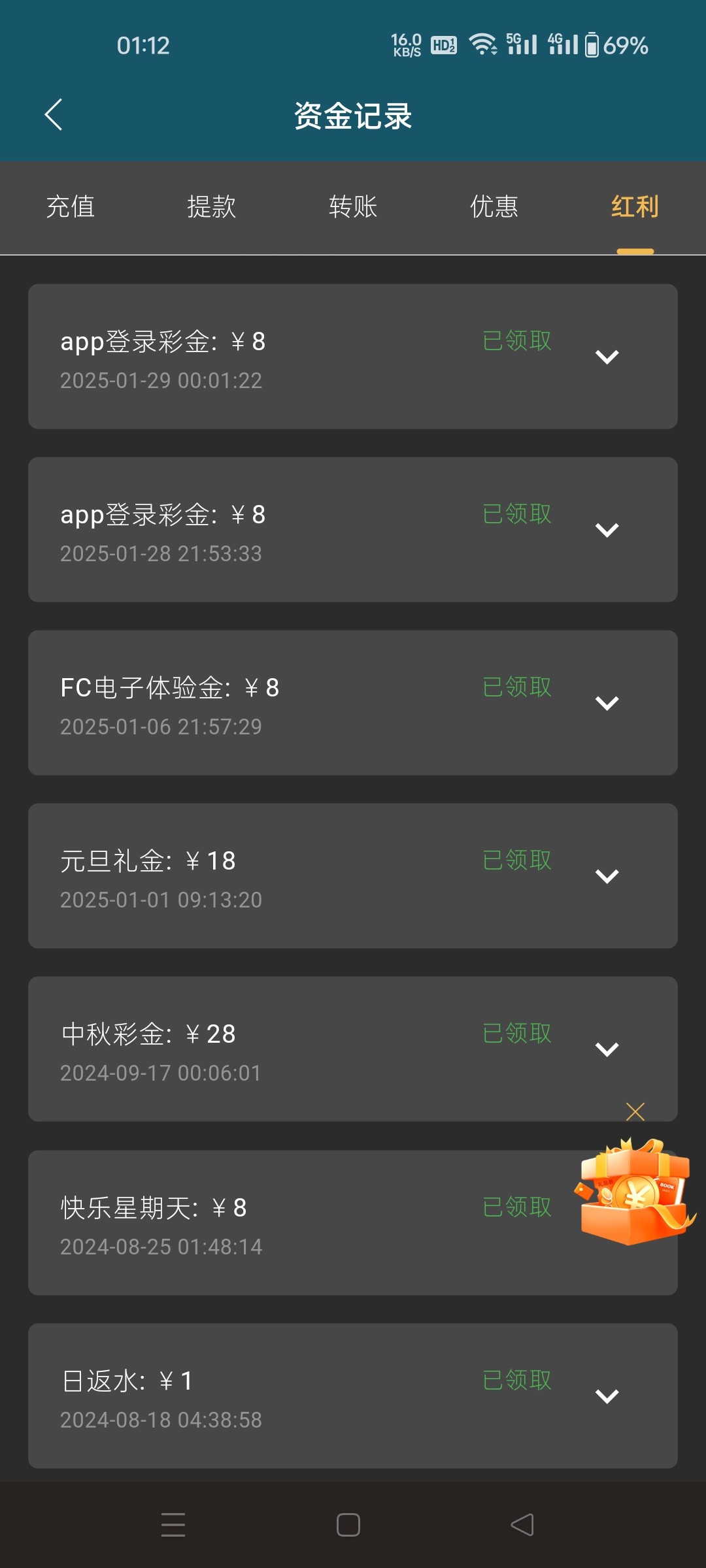The height and width of the screenshot is (1568, 706).
Task: Switch to the 提款 tab
Action: [x=211, y=207]
